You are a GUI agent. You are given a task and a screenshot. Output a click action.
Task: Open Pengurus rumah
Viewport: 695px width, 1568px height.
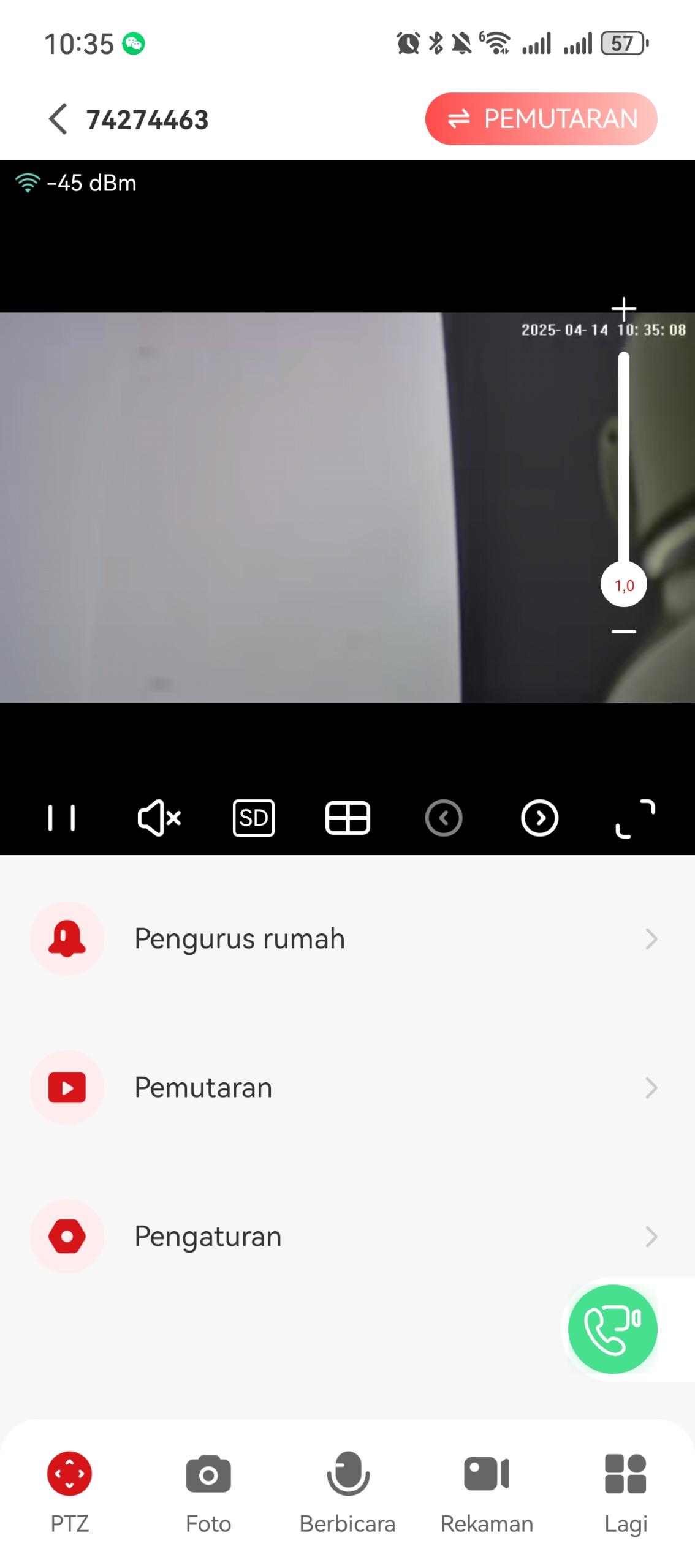click(347, 938)
